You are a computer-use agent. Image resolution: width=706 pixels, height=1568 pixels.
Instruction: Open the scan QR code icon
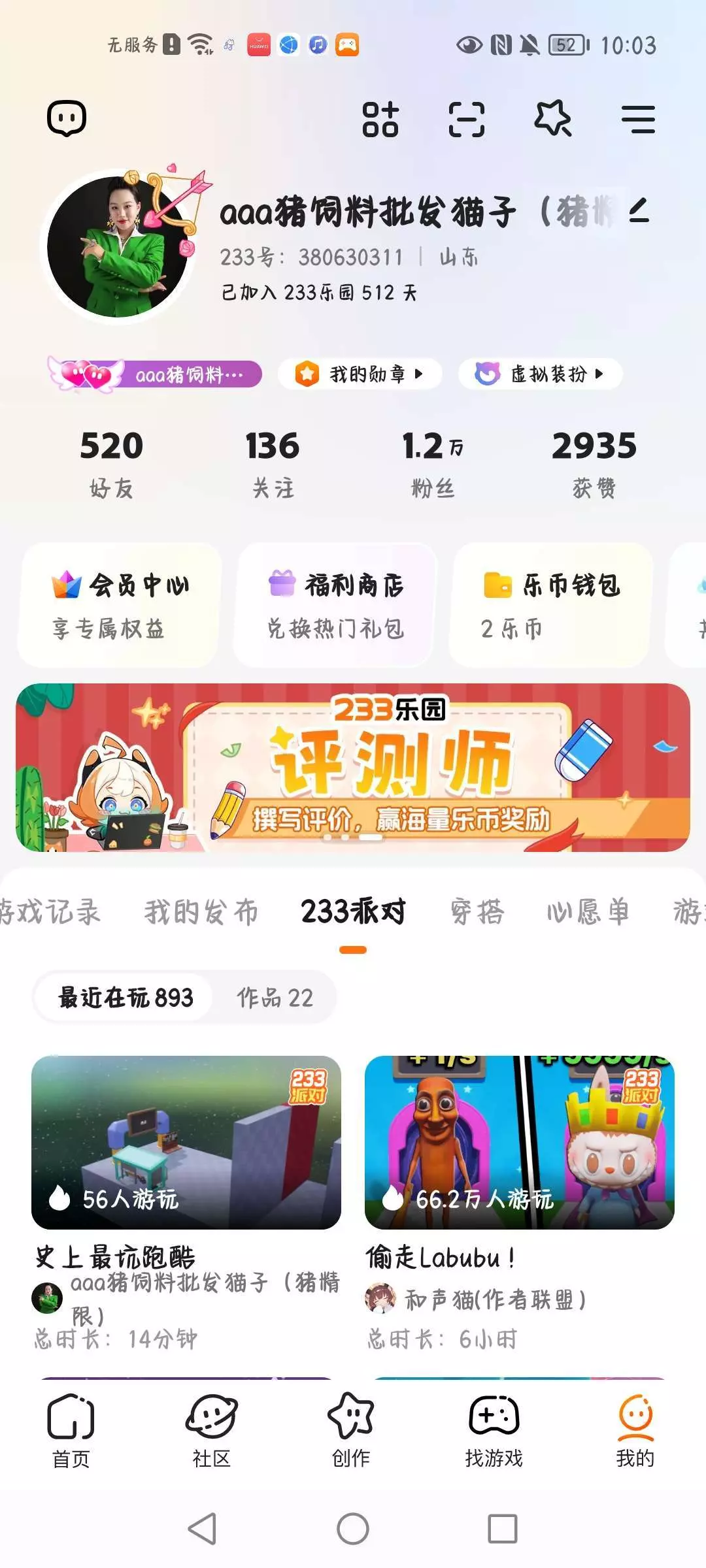(x=467, y=120)
